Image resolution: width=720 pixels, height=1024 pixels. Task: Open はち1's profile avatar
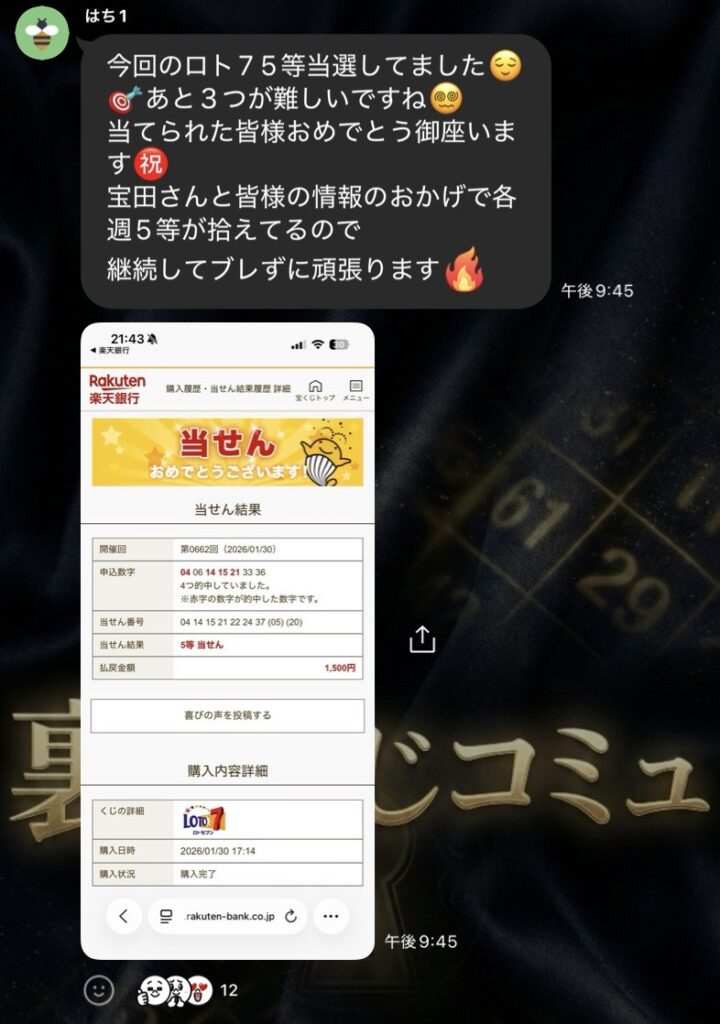[x=41, y=35]
